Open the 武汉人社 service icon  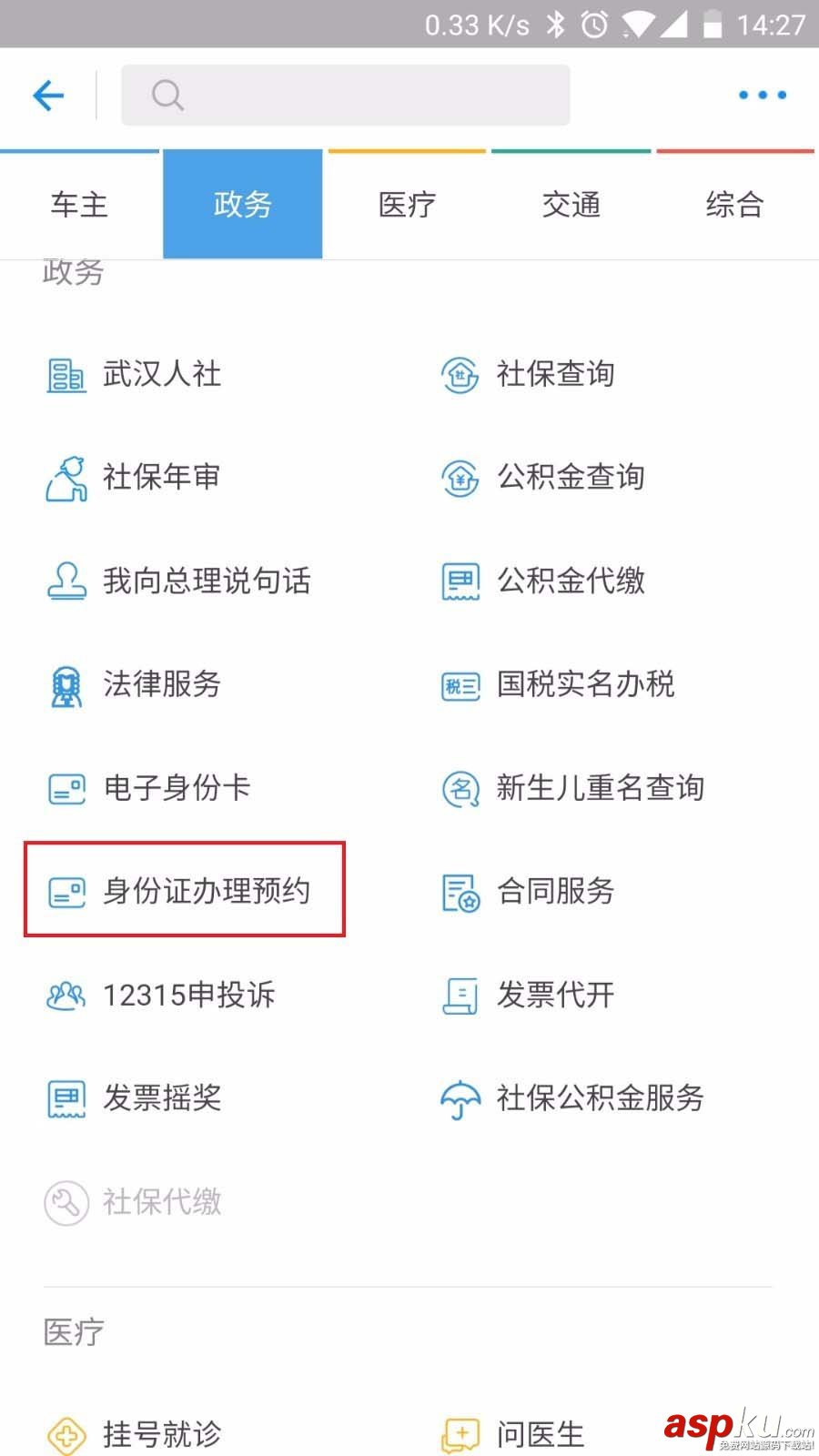pos(161,374)
